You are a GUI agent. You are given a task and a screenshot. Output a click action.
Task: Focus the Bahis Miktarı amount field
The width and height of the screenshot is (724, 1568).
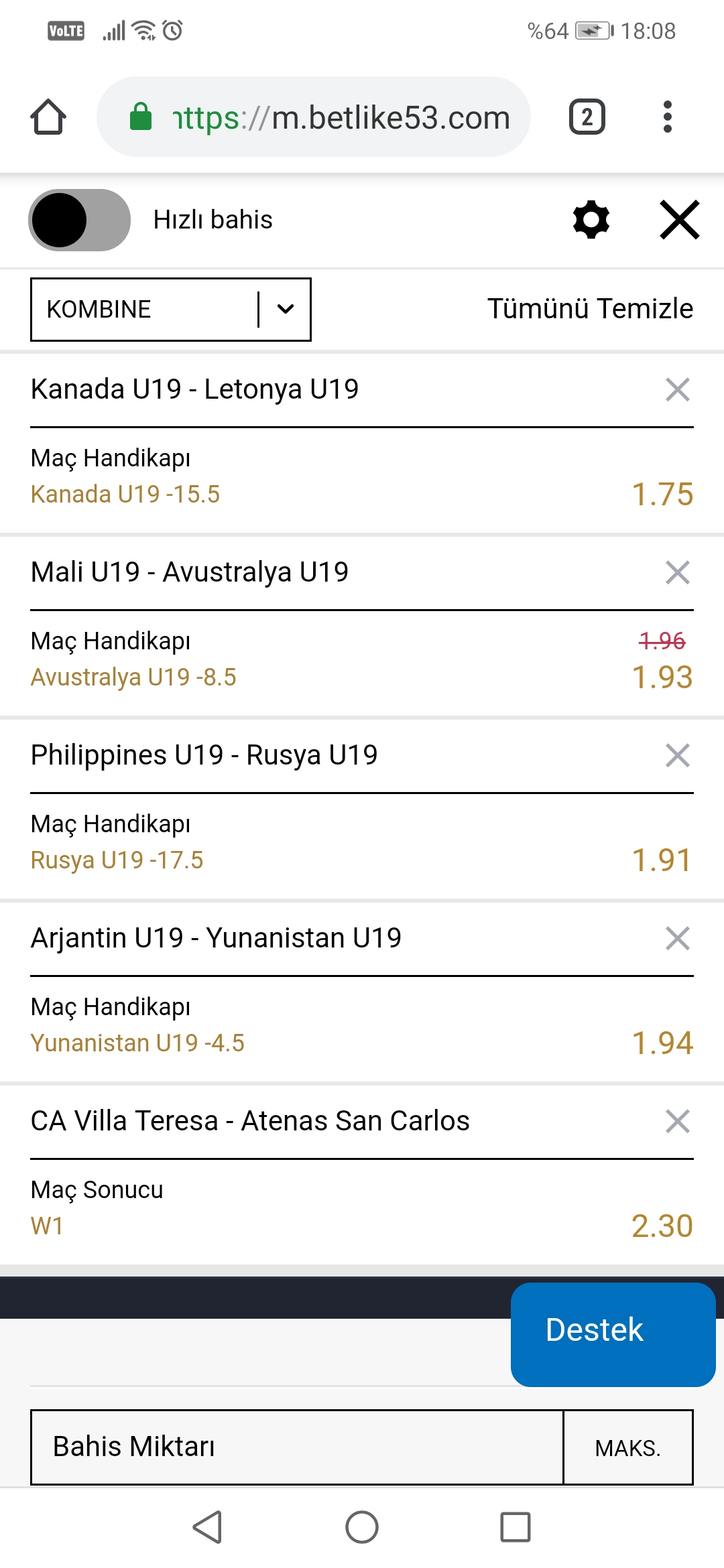pyautogui.click(x=297, y=1447)
